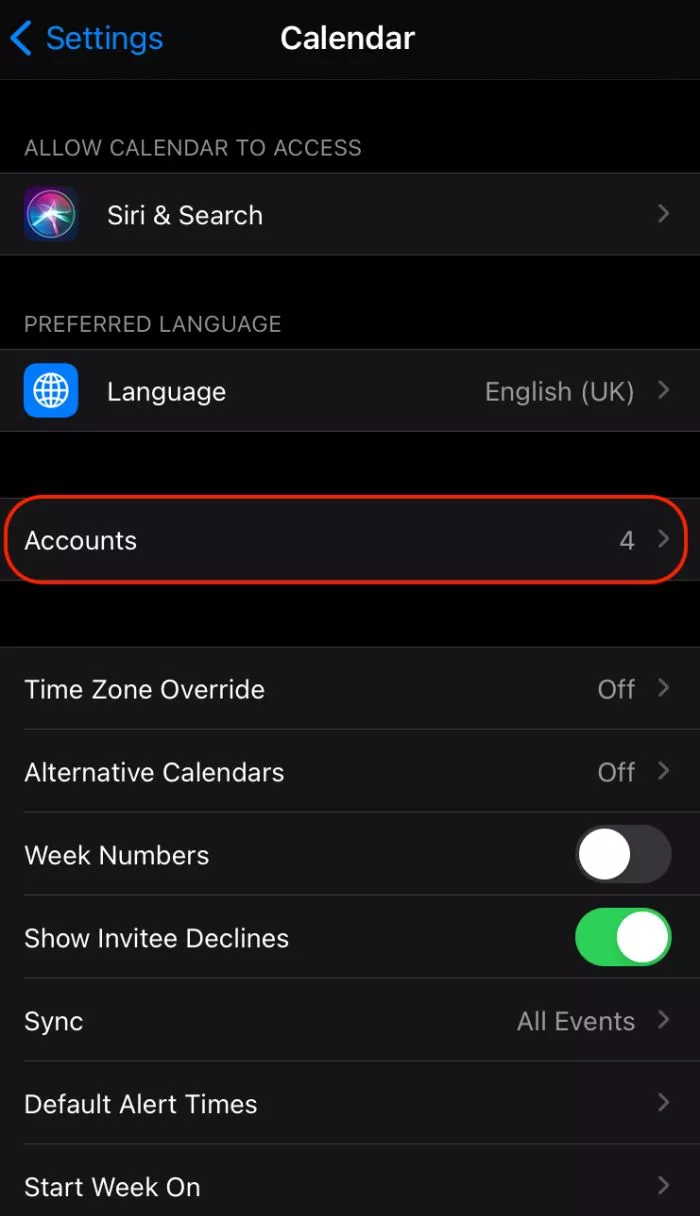Go back to Settings
The image size is (700, 1216).
point(87,39)
